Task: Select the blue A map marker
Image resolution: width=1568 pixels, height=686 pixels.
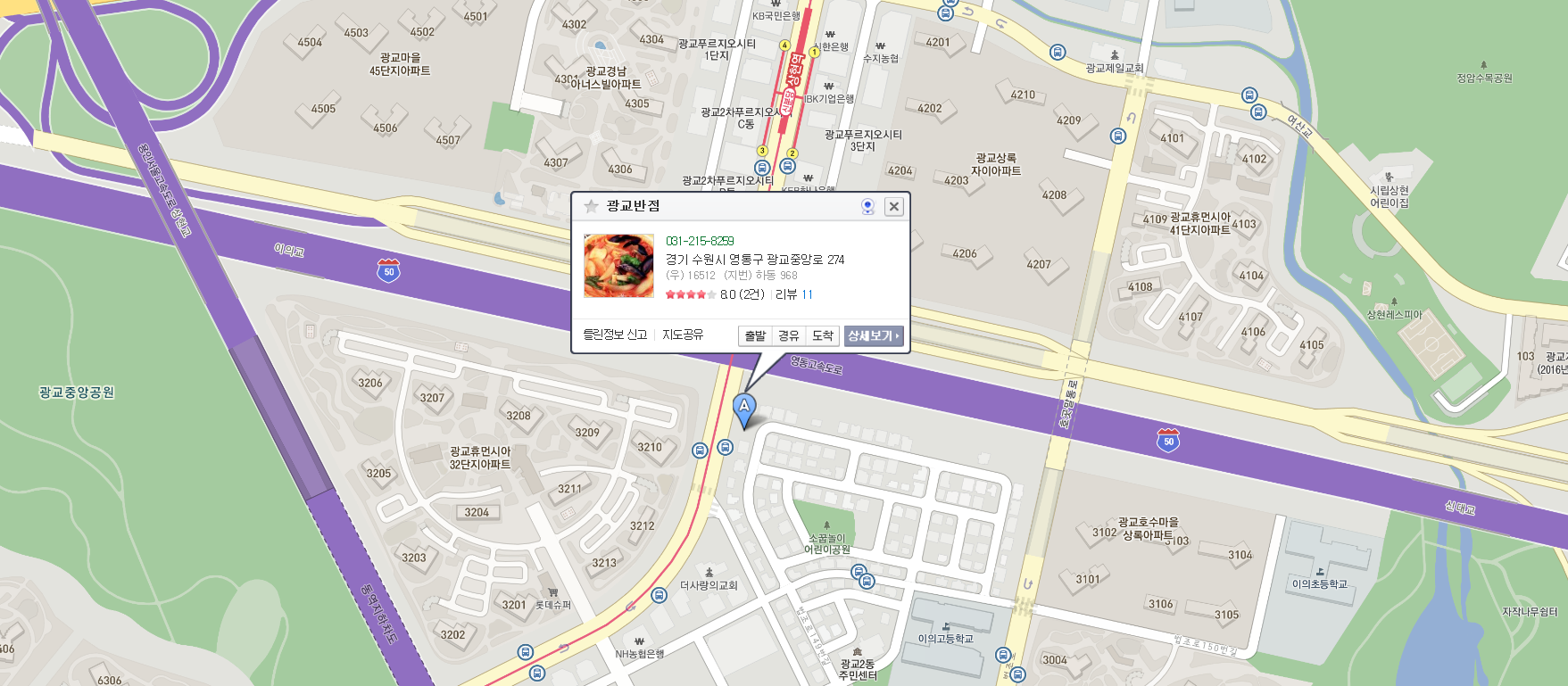Action: [743, 409]
